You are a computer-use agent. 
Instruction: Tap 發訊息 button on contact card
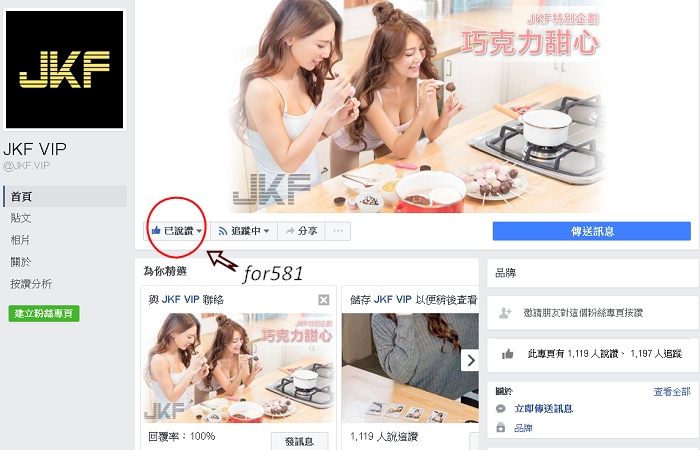pyautogui.click(x=299, y=441)
